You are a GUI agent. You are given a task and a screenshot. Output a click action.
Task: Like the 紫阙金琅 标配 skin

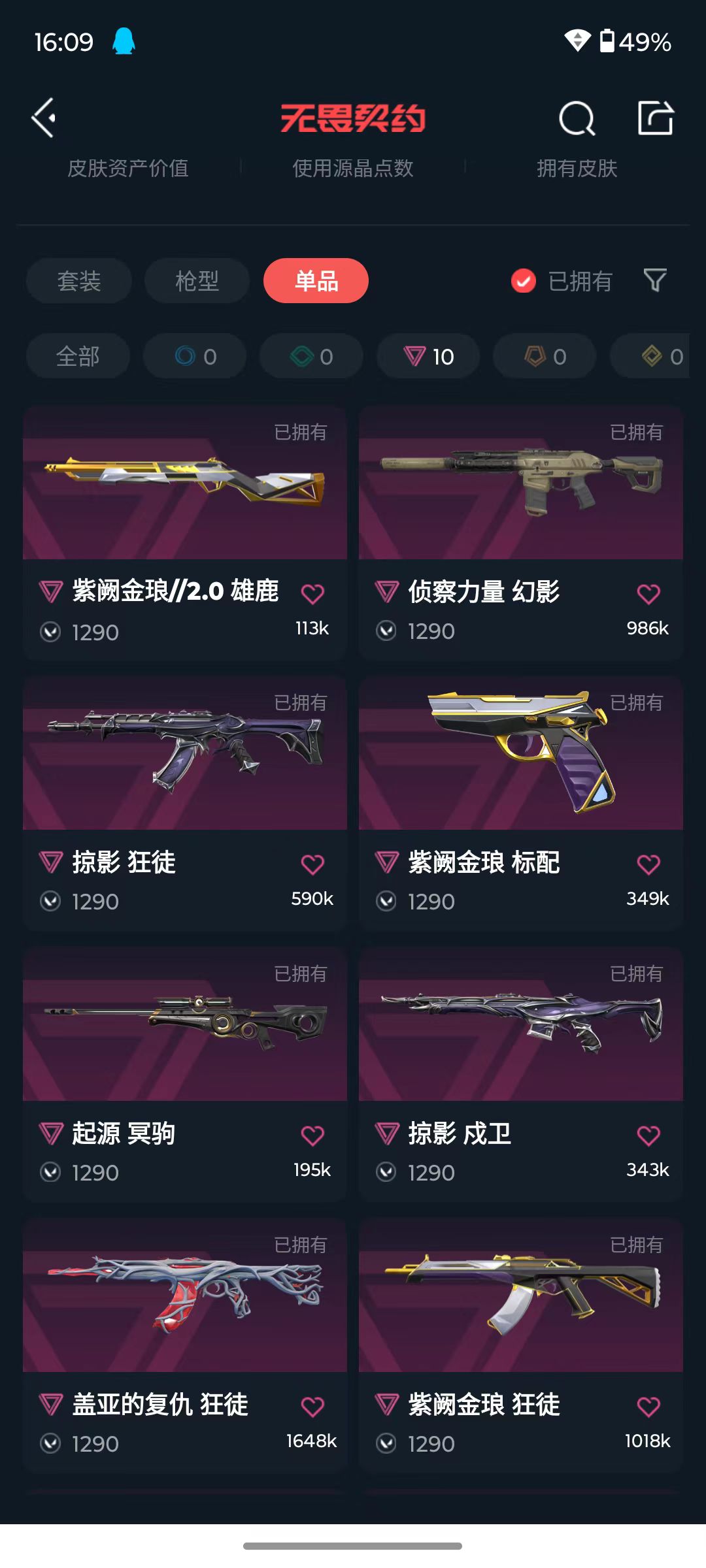(648, 864)
